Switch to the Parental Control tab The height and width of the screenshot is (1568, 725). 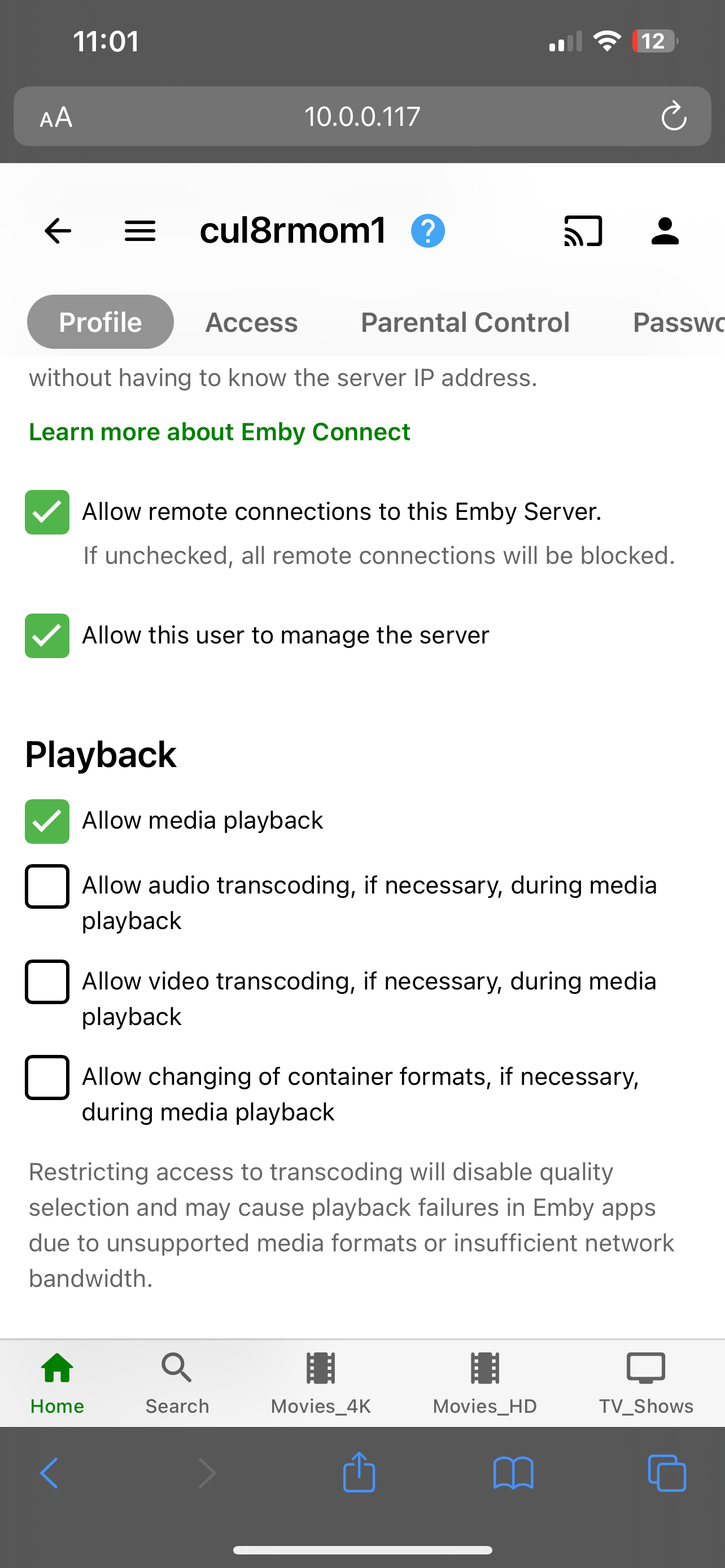(465, 322)
